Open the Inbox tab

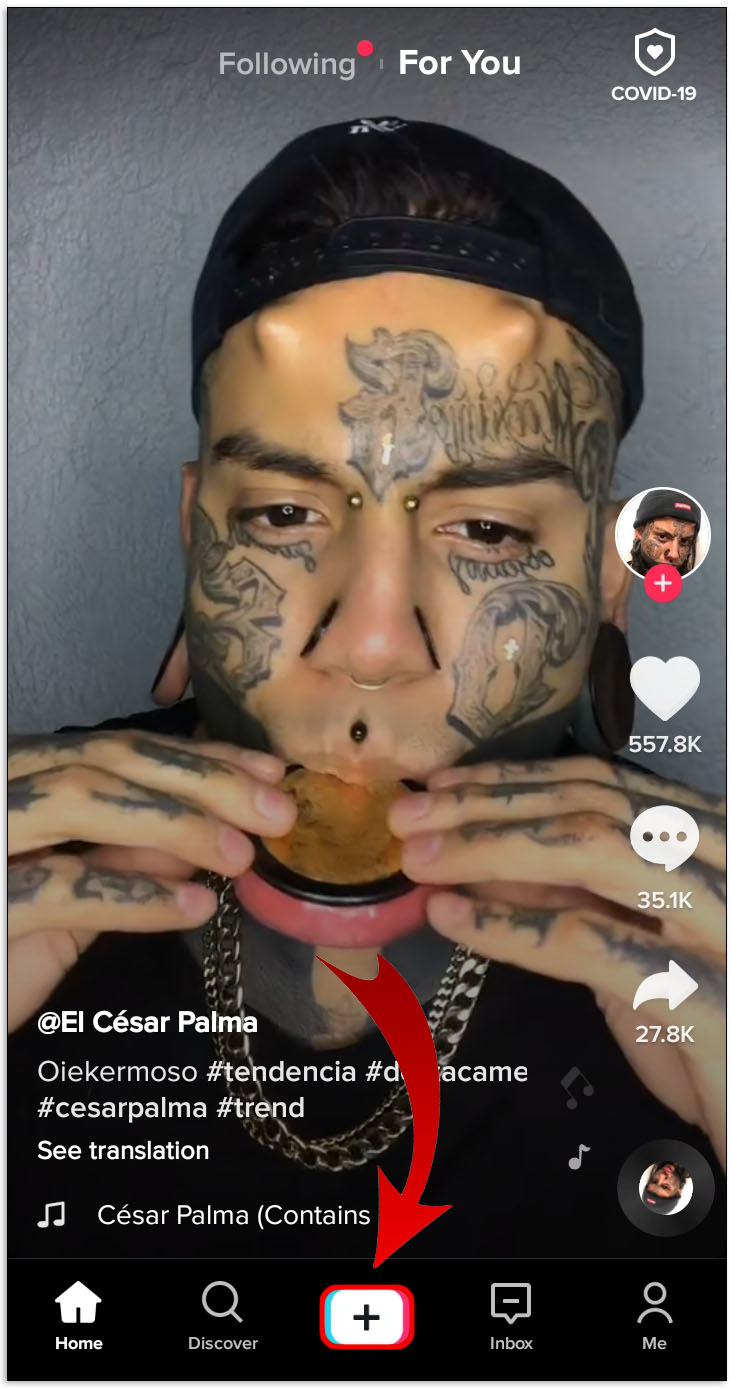pos(511,1316)
